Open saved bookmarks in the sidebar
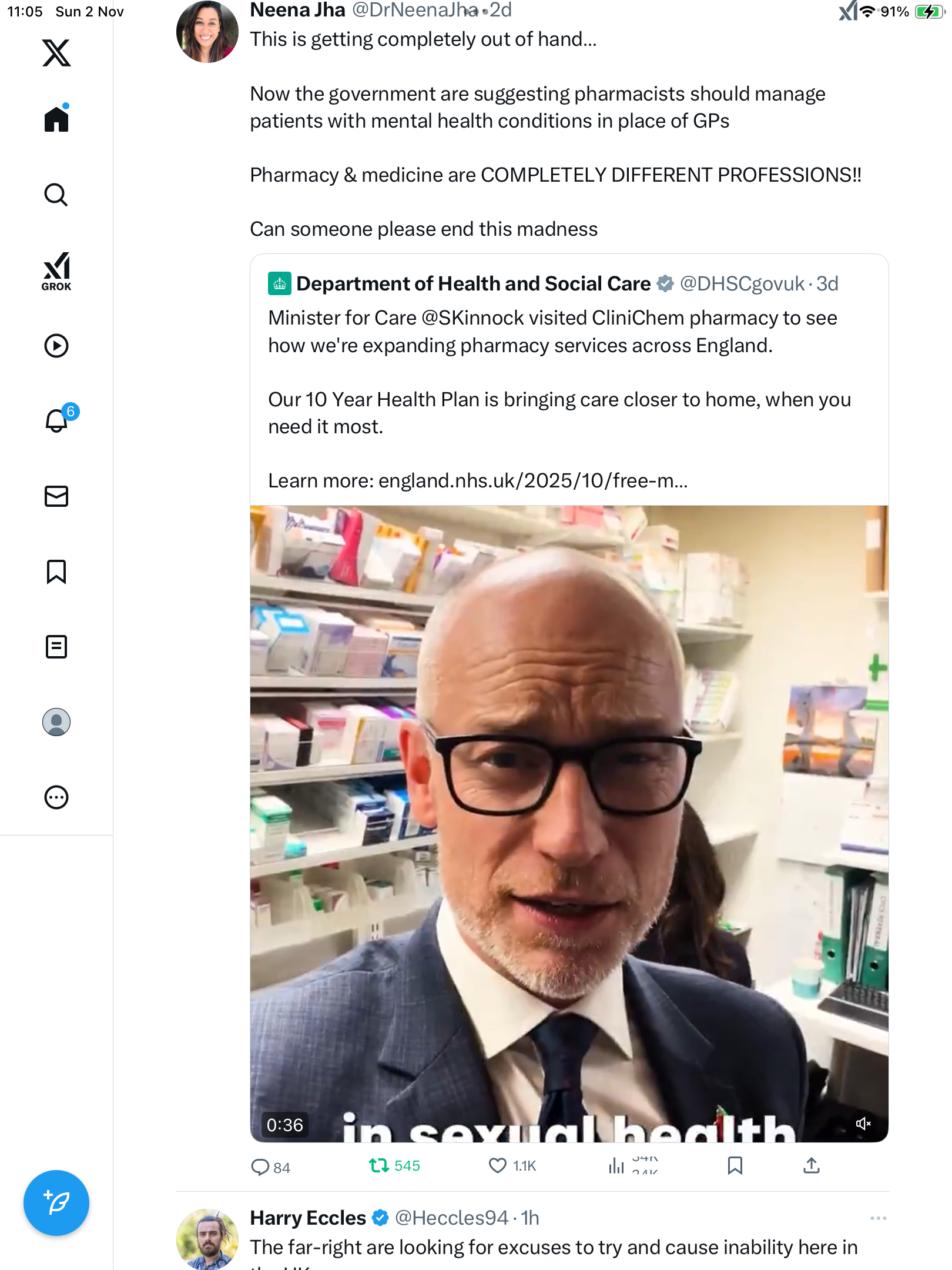Viewport: 952px width, 1270px height. (56, 571)
